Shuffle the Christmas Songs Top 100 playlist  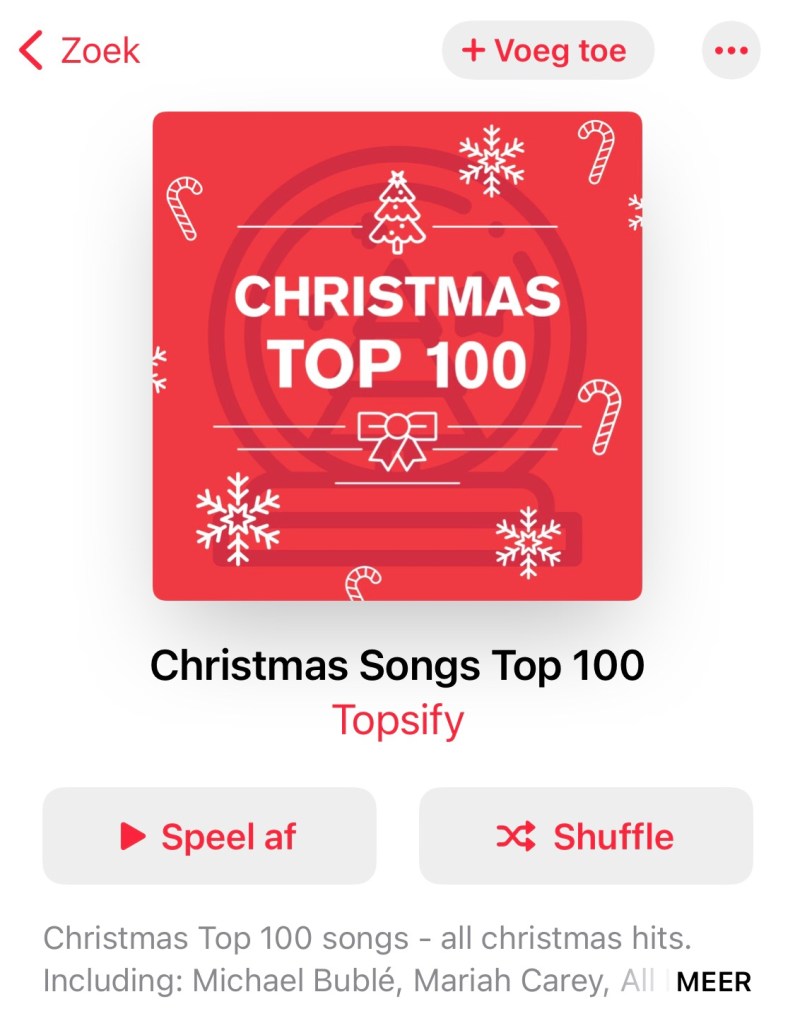[x=585, y=836]
